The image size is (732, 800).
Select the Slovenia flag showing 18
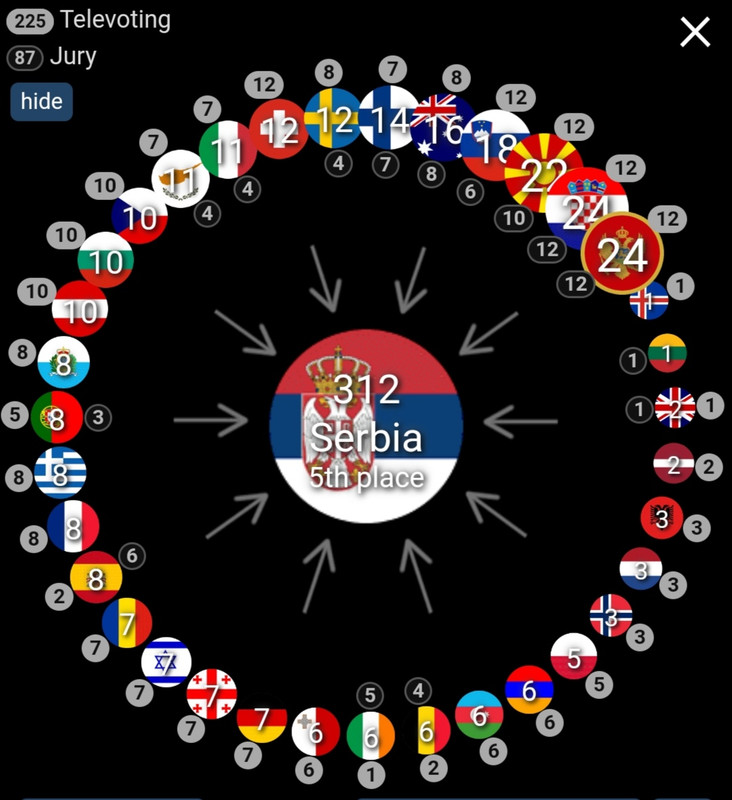pos(495,145)
